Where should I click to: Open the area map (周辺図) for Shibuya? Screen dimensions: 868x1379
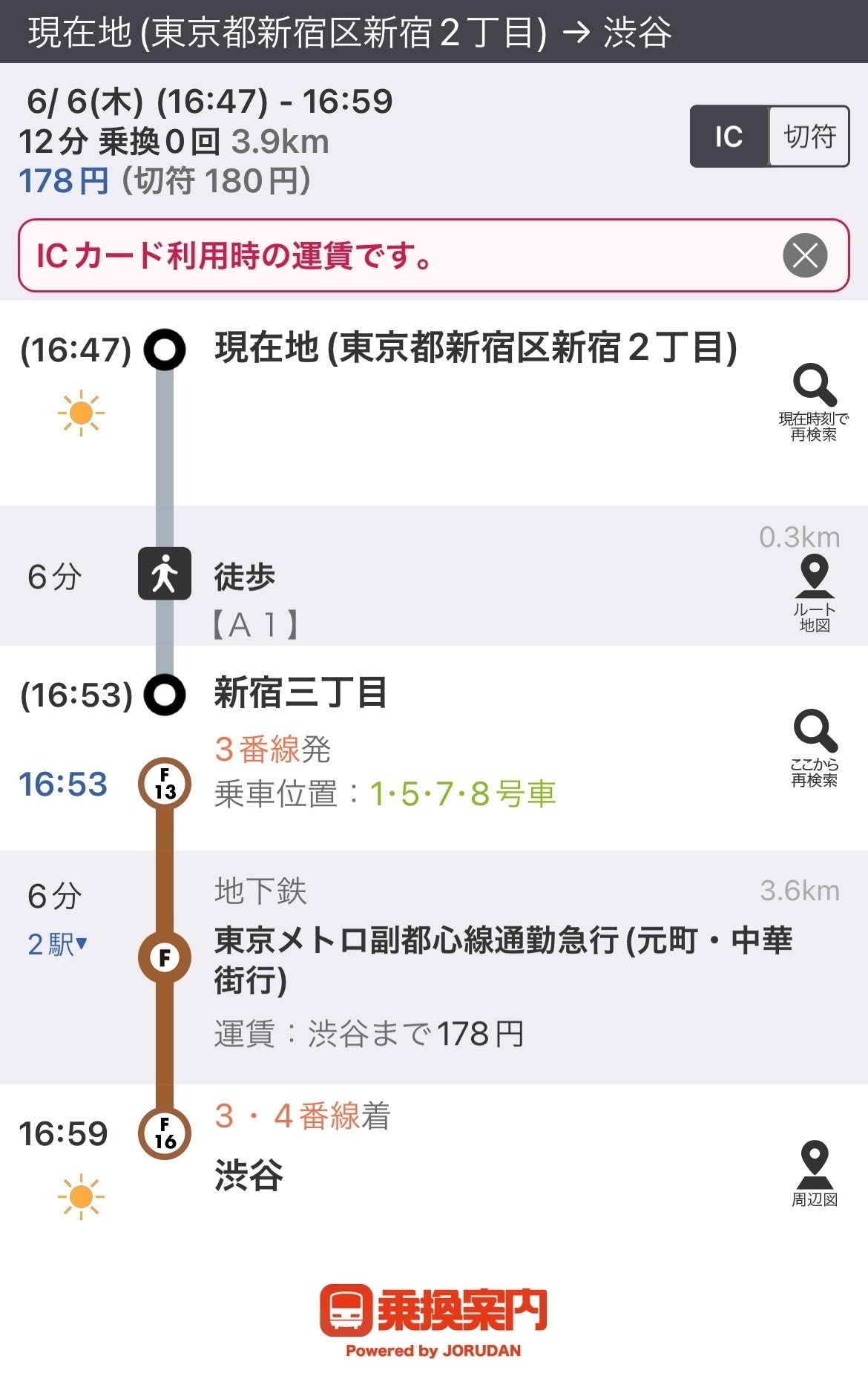[x=814, y=1174]
